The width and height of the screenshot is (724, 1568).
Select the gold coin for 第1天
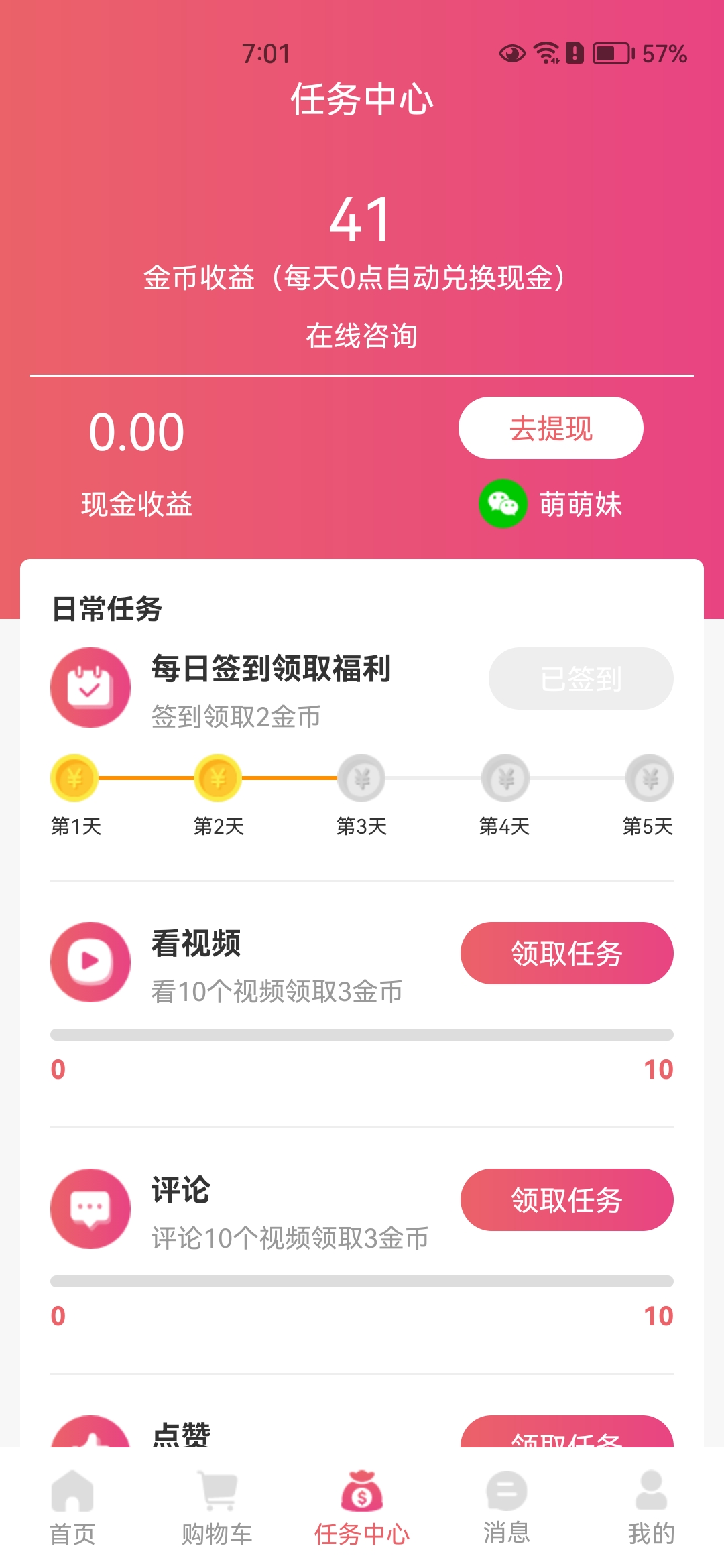pyautogui.click(x=74, y=779)
